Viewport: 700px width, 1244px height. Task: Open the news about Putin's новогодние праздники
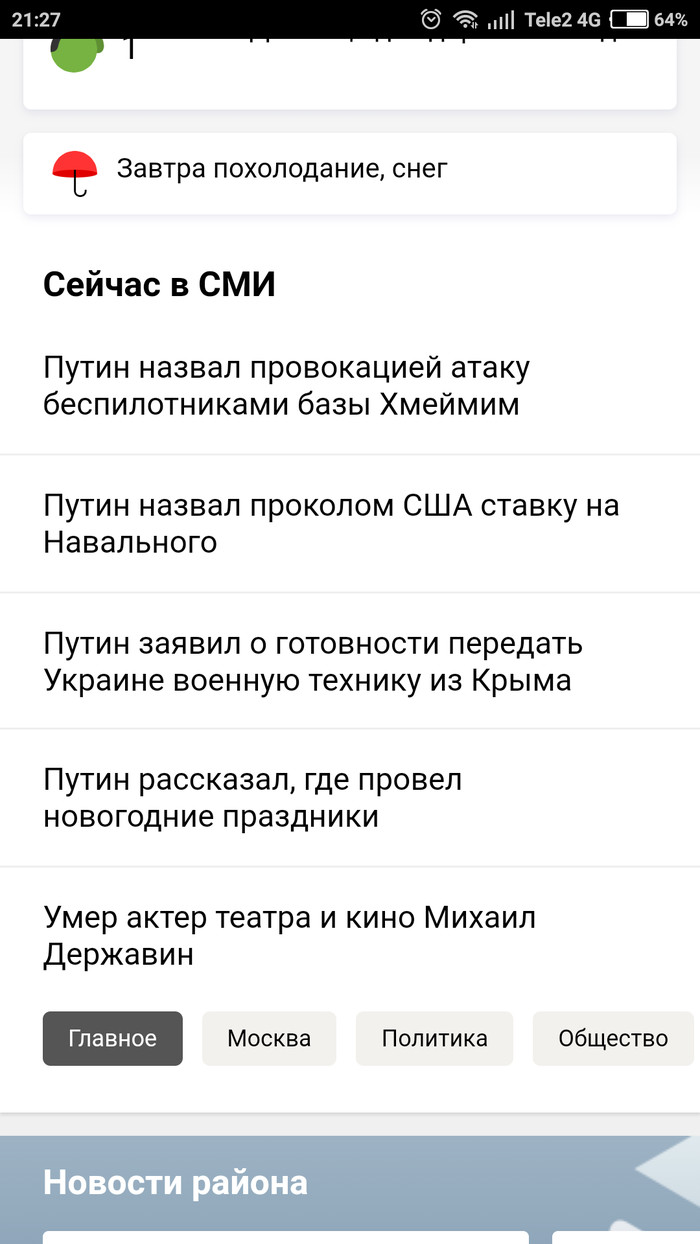252,798
